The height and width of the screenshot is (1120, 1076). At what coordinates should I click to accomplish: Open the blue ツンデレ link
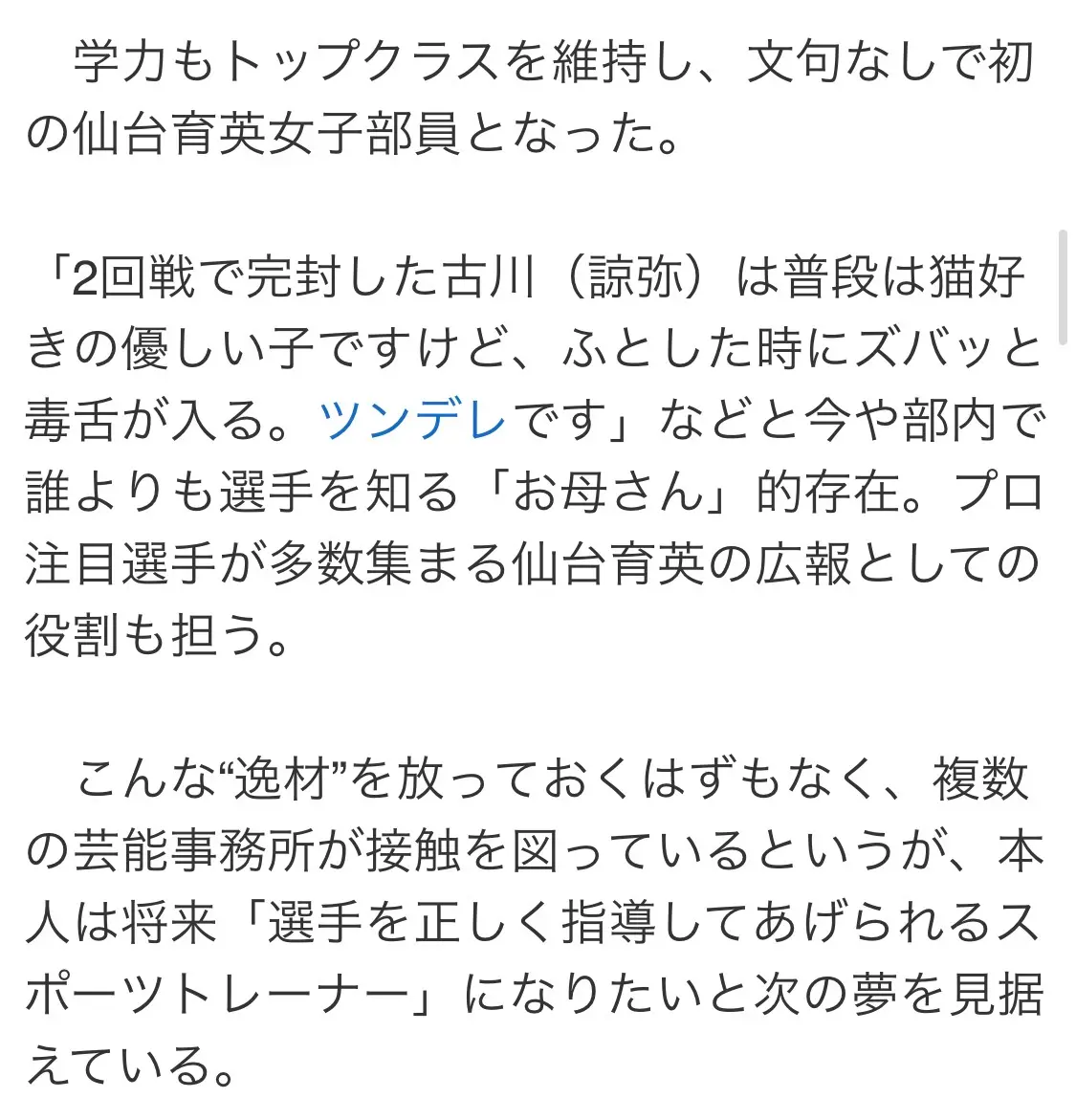[413, 421]
